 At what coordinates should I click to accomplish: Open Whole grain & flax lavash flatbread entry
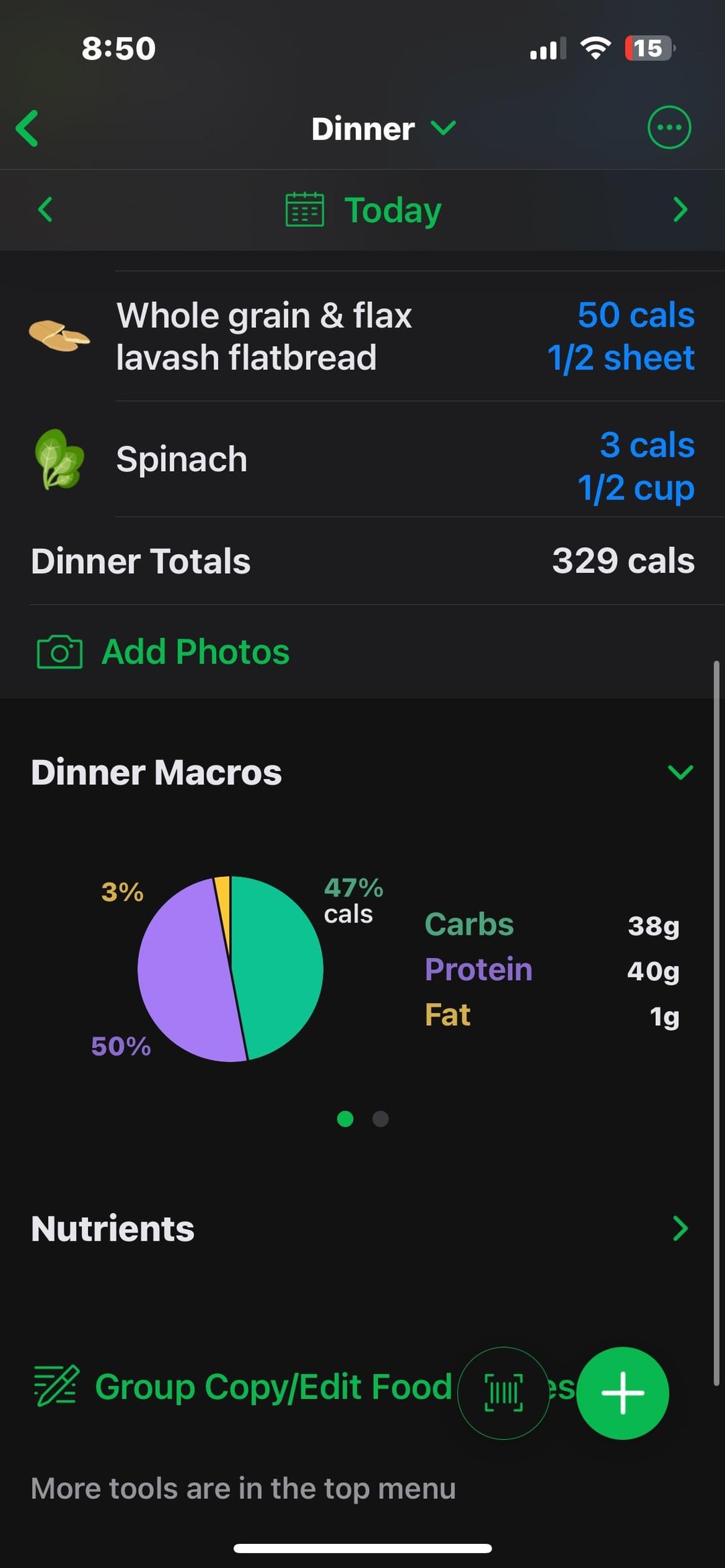362,336
